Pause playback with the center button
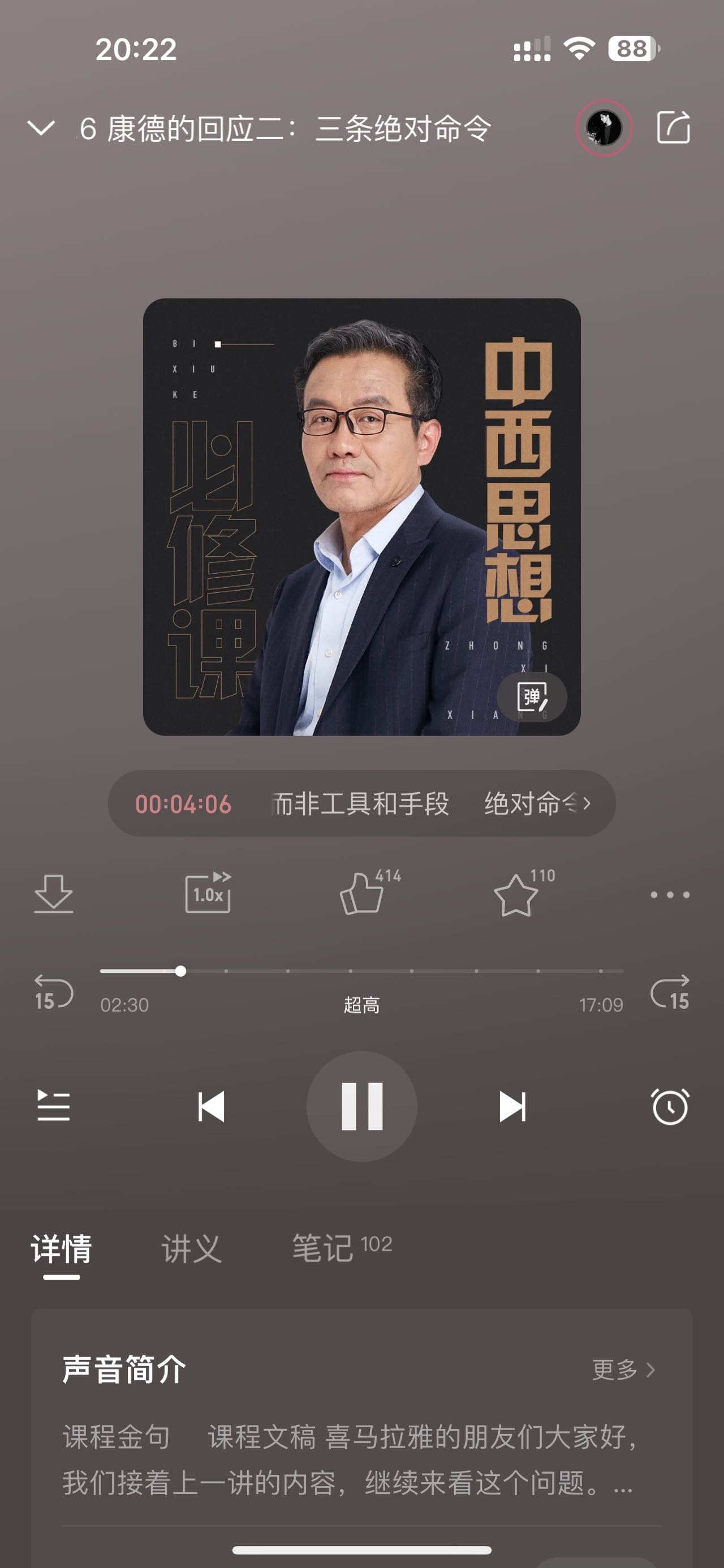Screen dimensions: 724x1568 point(361,1108)
